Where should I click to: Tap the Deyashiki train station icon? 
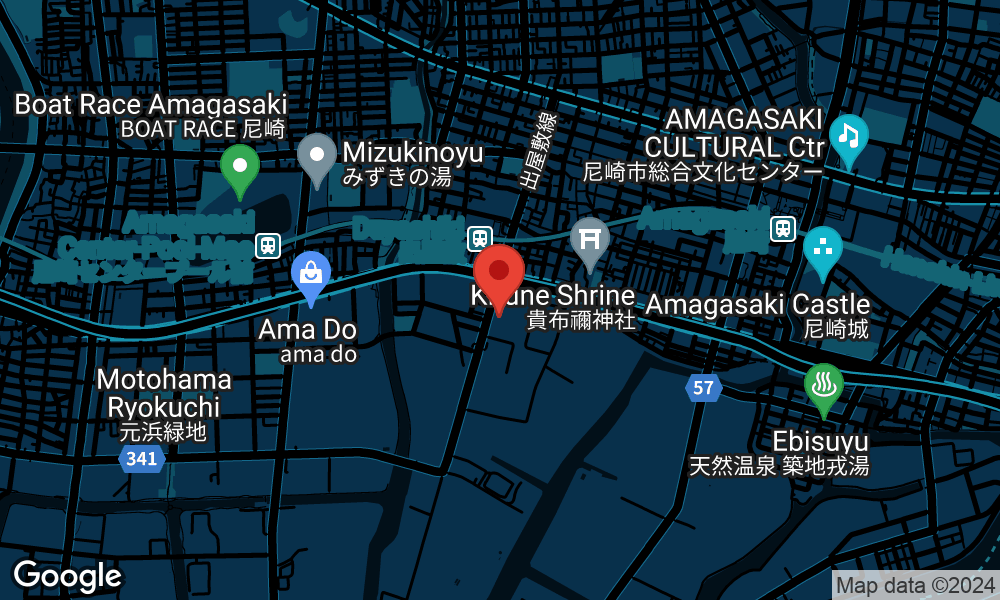480,238
